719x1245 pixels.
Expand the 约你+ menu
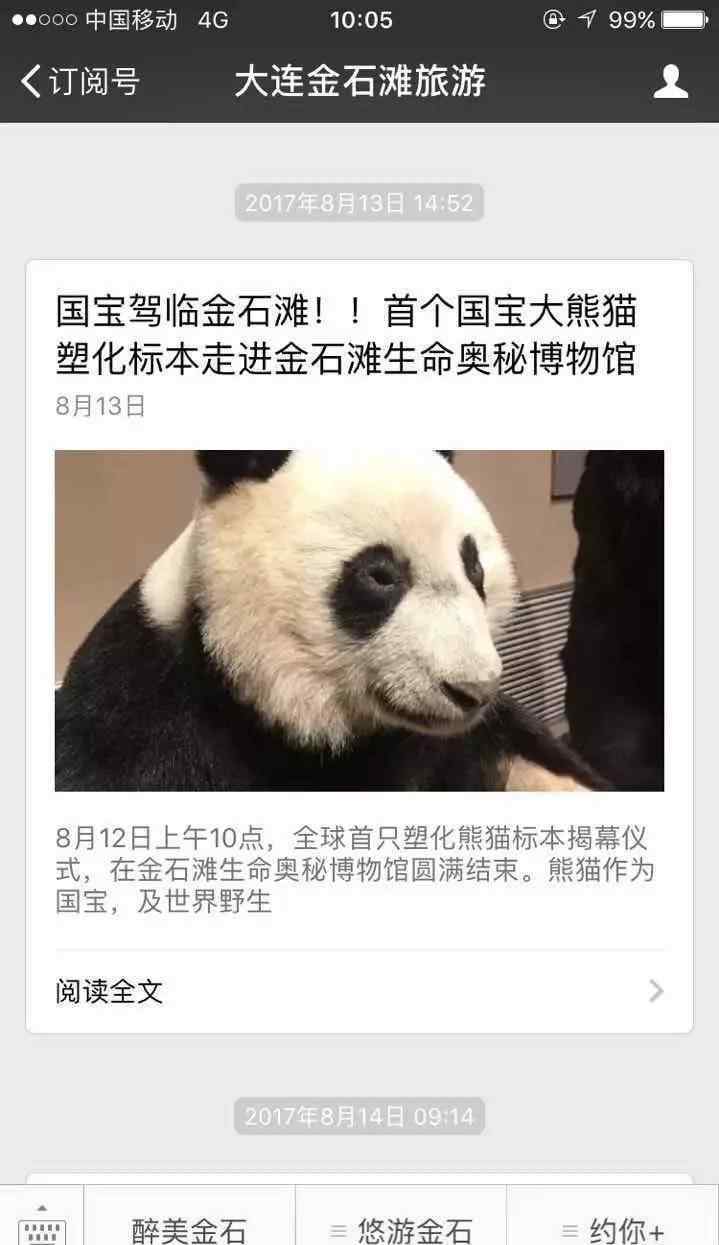click(612, 1228)
